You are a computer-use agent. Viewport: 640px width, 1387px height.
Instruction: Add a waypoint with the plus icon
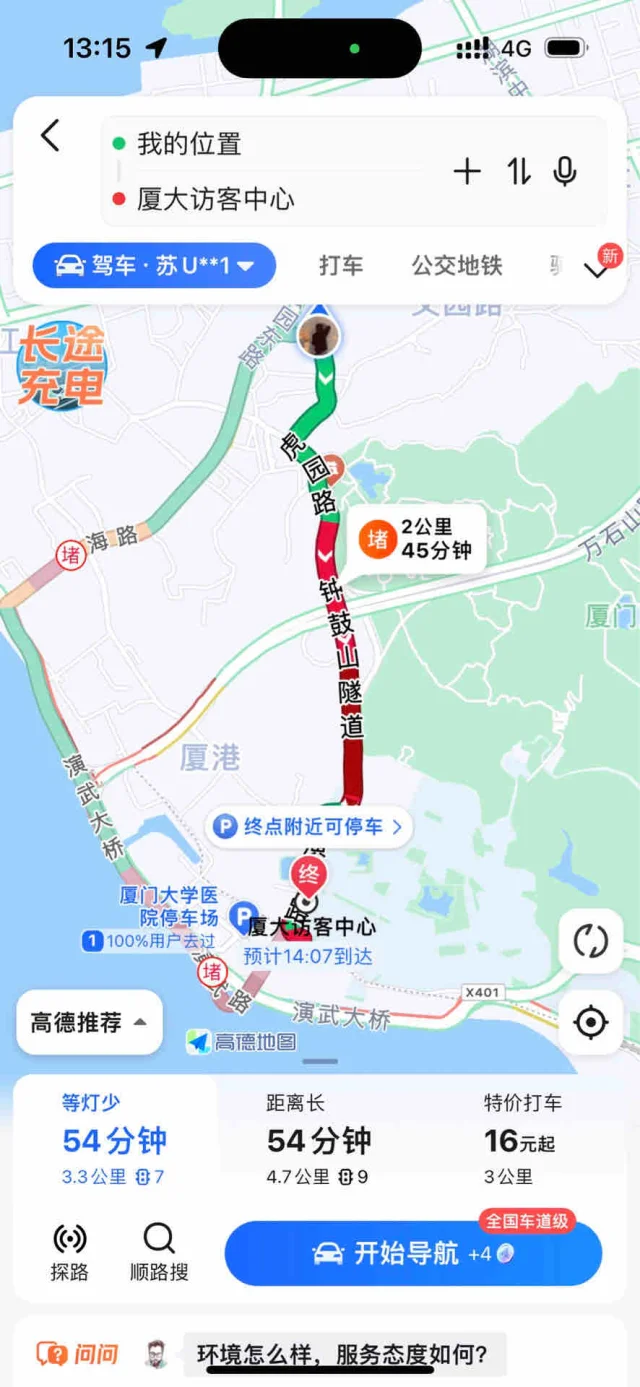tap(467, 172)
